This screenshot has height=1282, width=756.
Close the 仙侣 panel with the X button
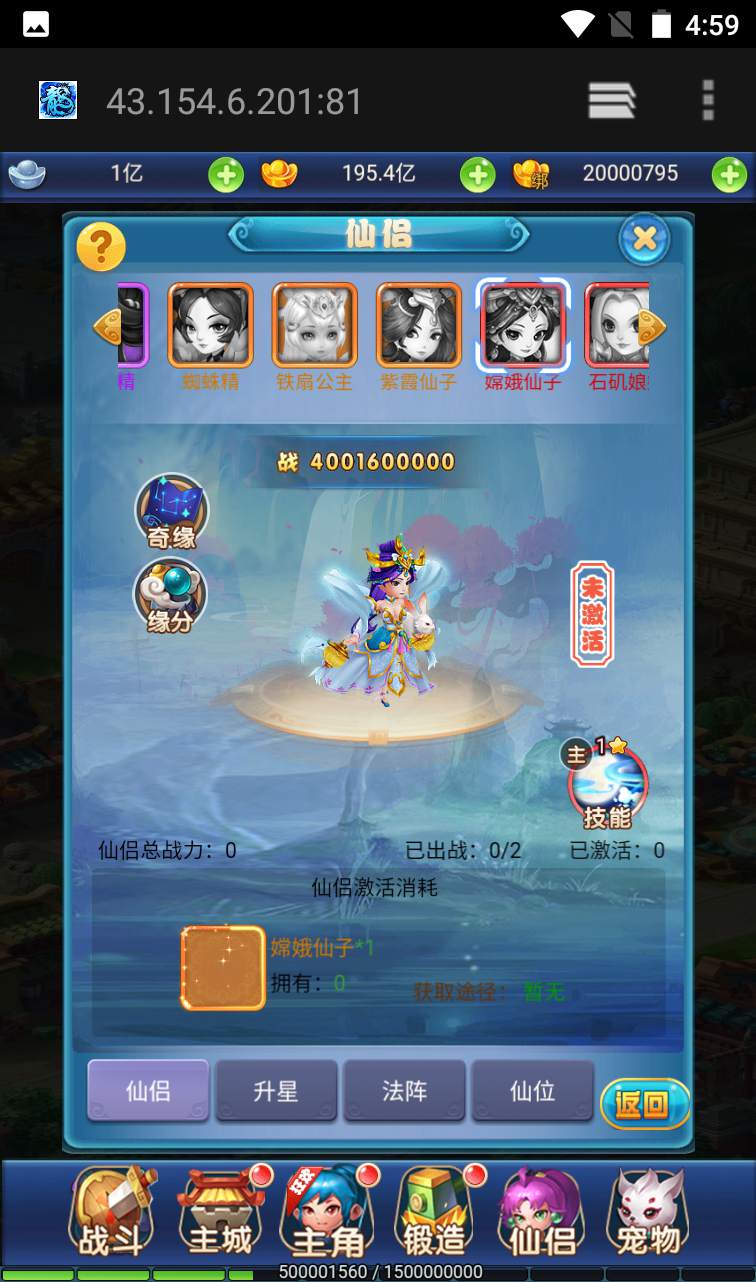[x=645, y=239]
